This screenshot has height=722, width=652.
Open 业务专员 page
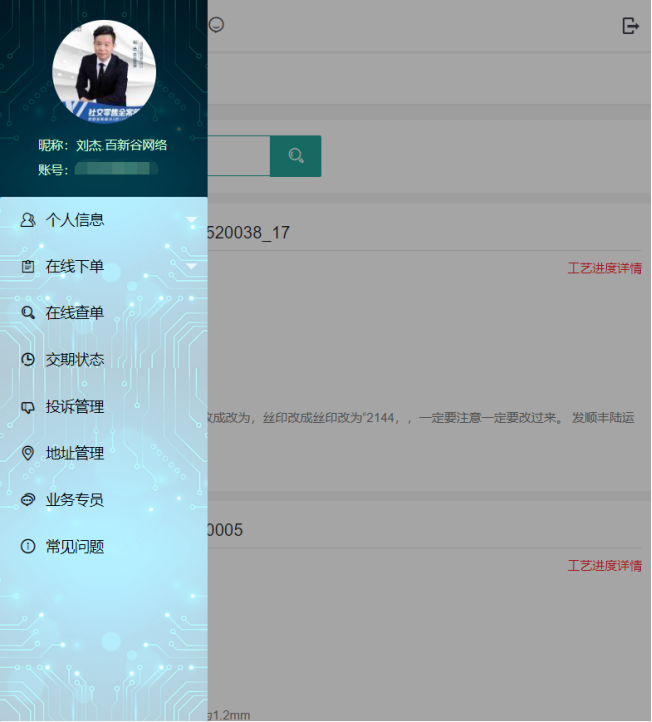coord(75,500)
